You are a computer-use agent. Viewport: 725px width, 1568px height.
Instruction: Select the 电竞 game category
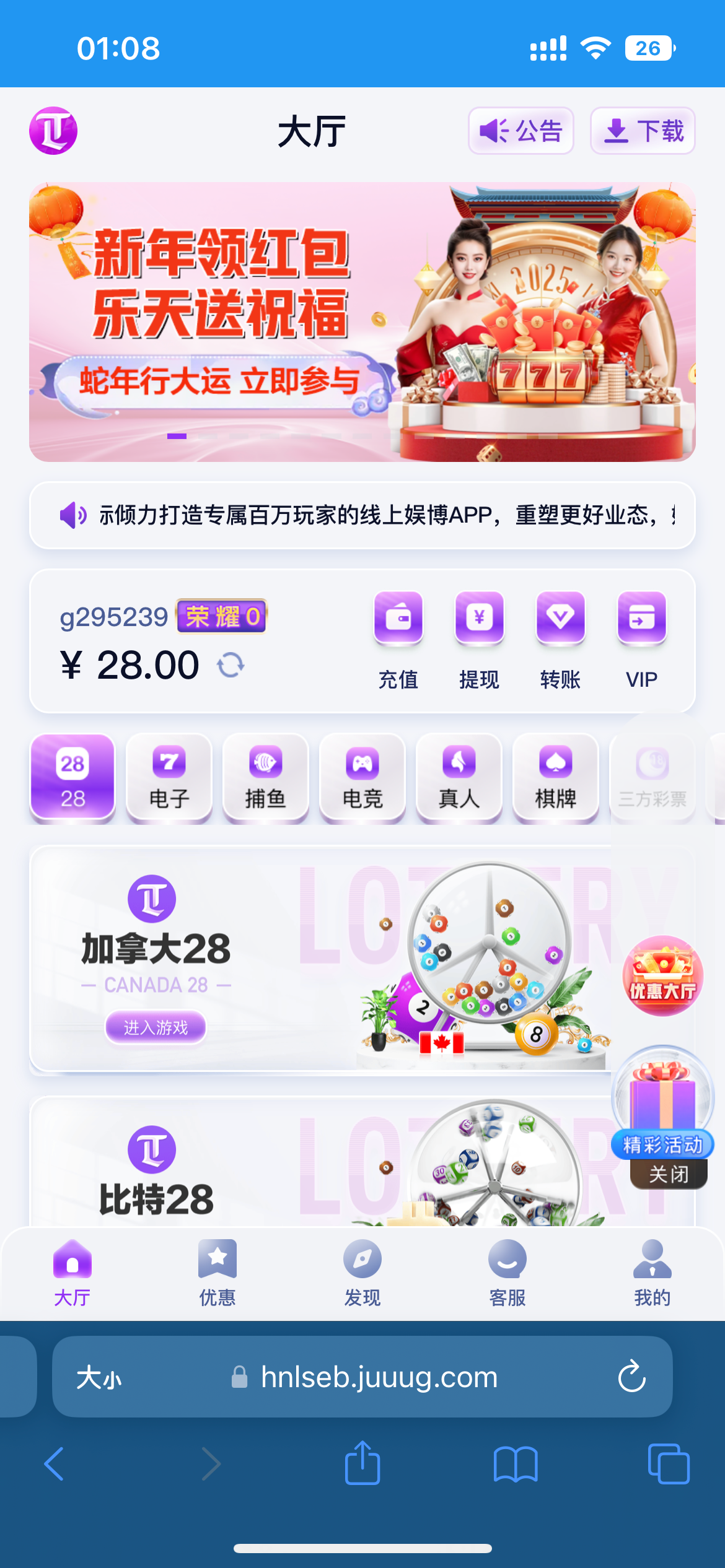362,778
